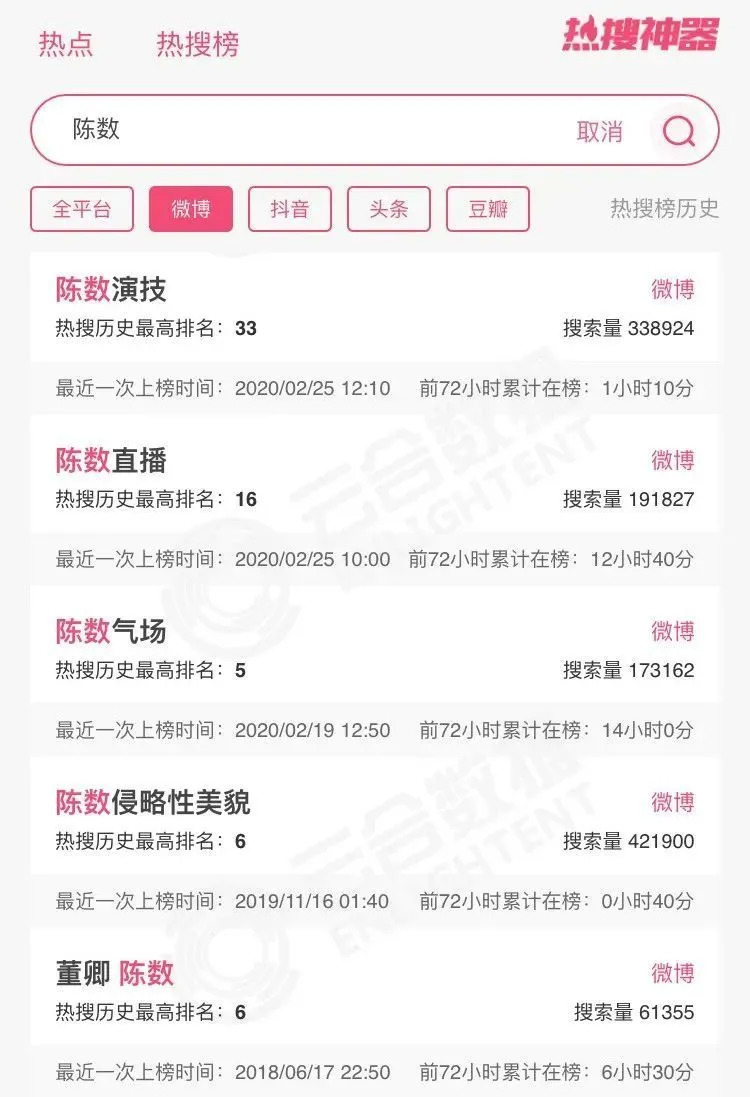The height and width of the screenshot is (1097, 750).
Task: Tap the search magnifier icon
Action: coord(679,131)
